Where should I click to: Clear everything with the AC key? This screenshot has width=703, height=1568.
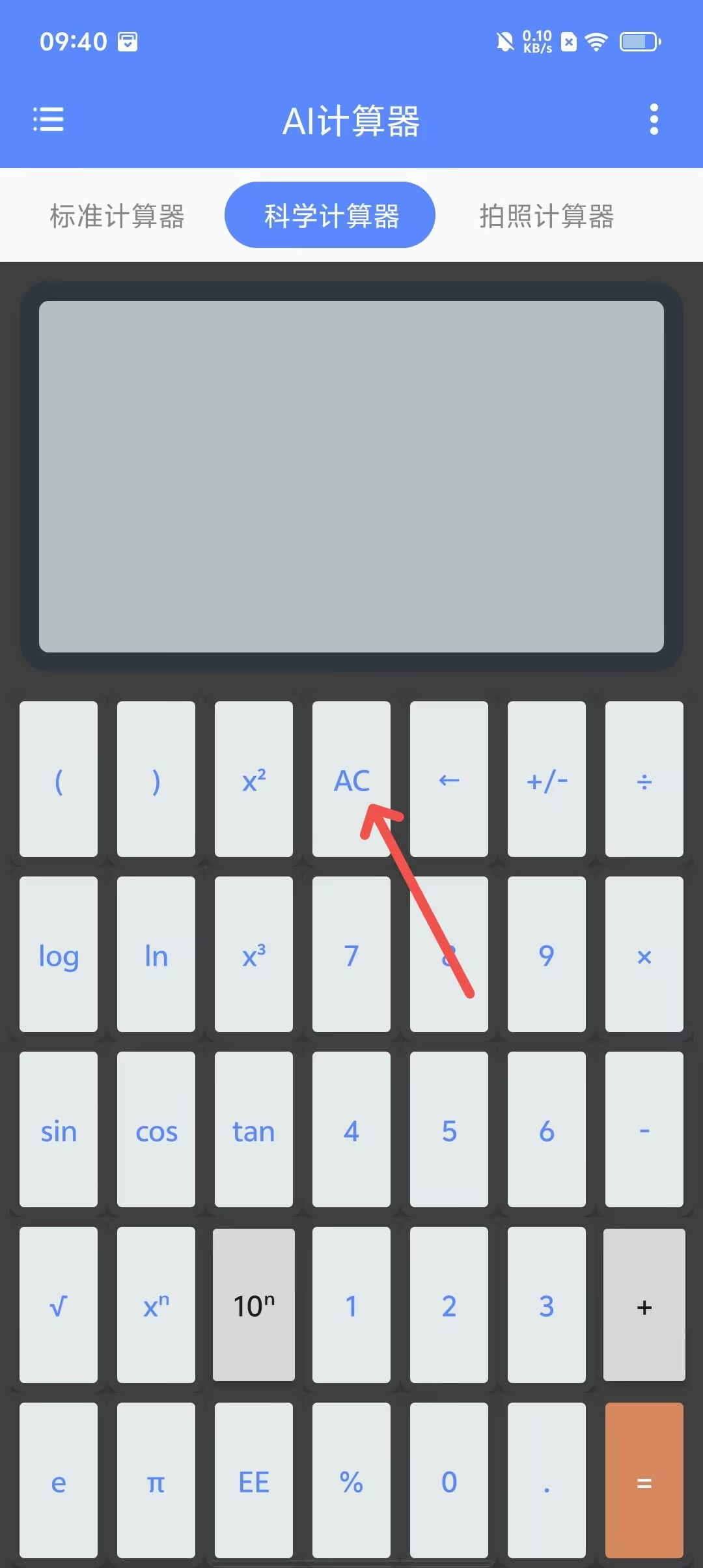click(x=351, y=779)
